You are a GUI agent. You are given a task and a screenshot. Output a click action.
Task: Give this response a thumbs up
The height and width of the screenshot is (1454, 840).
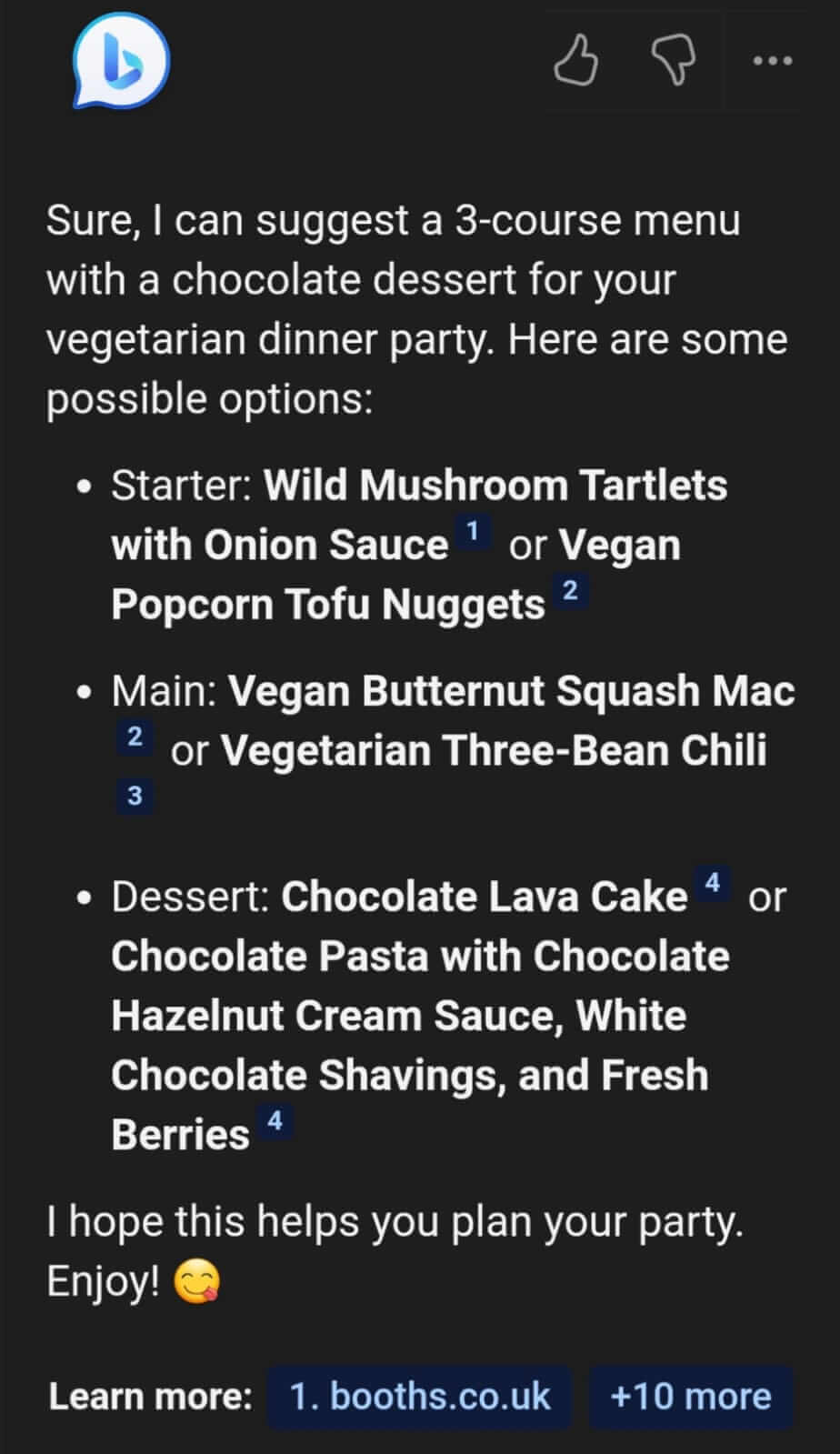click(x=576, y=61)
